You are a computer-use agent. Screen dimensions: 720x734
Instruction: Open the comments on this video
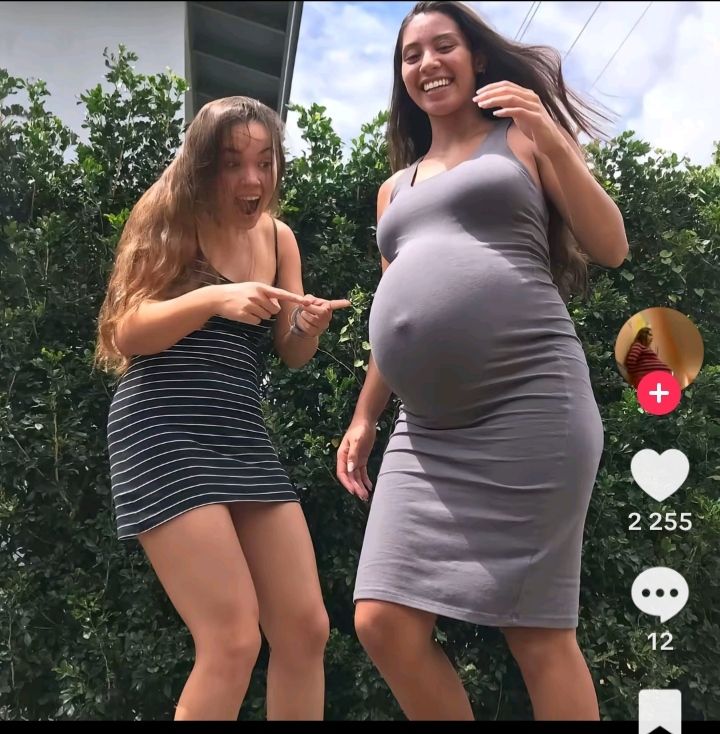pos(660,594)
